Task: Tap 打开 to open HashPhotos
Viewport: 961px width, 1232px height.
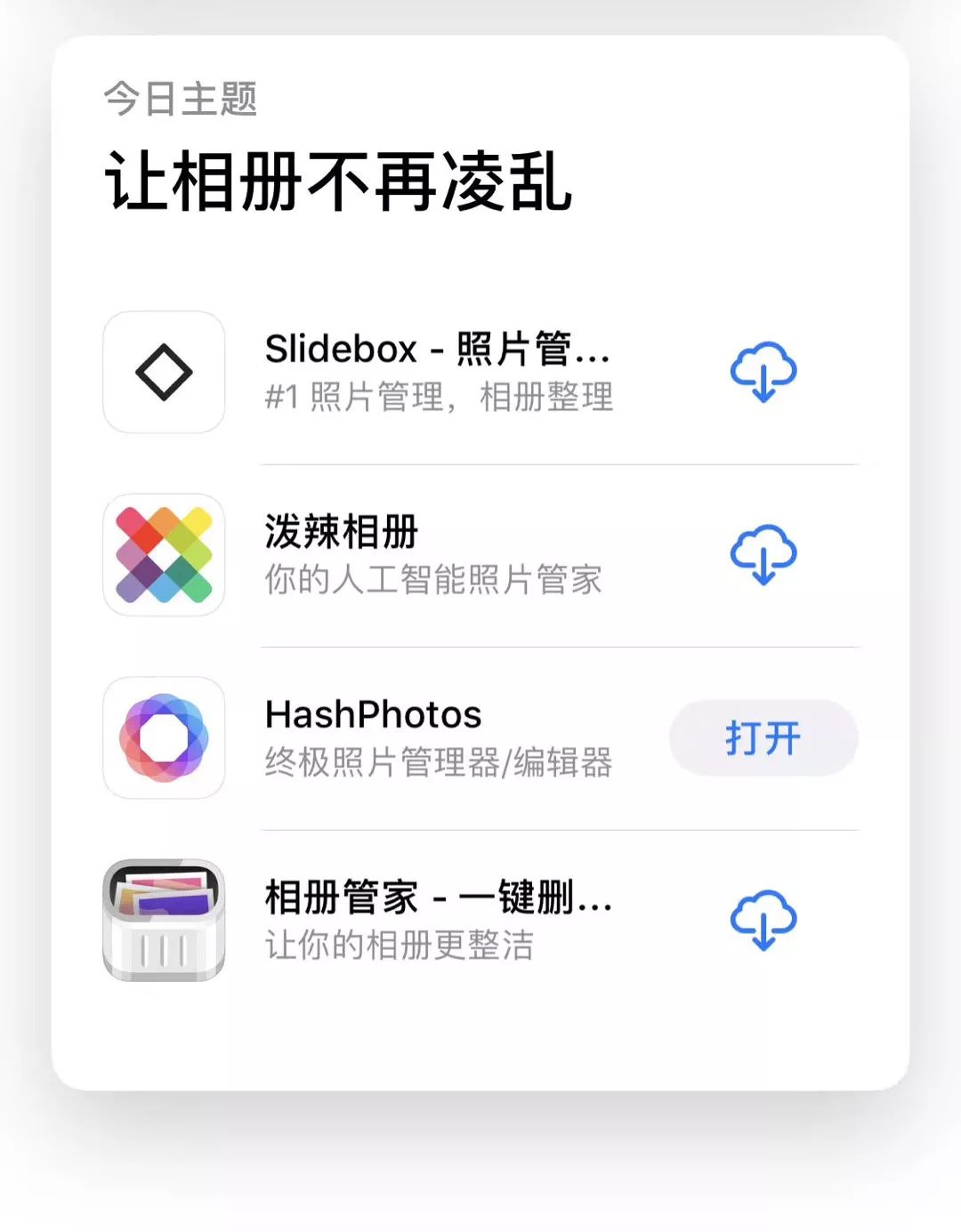Action: (x=763, y=738)
